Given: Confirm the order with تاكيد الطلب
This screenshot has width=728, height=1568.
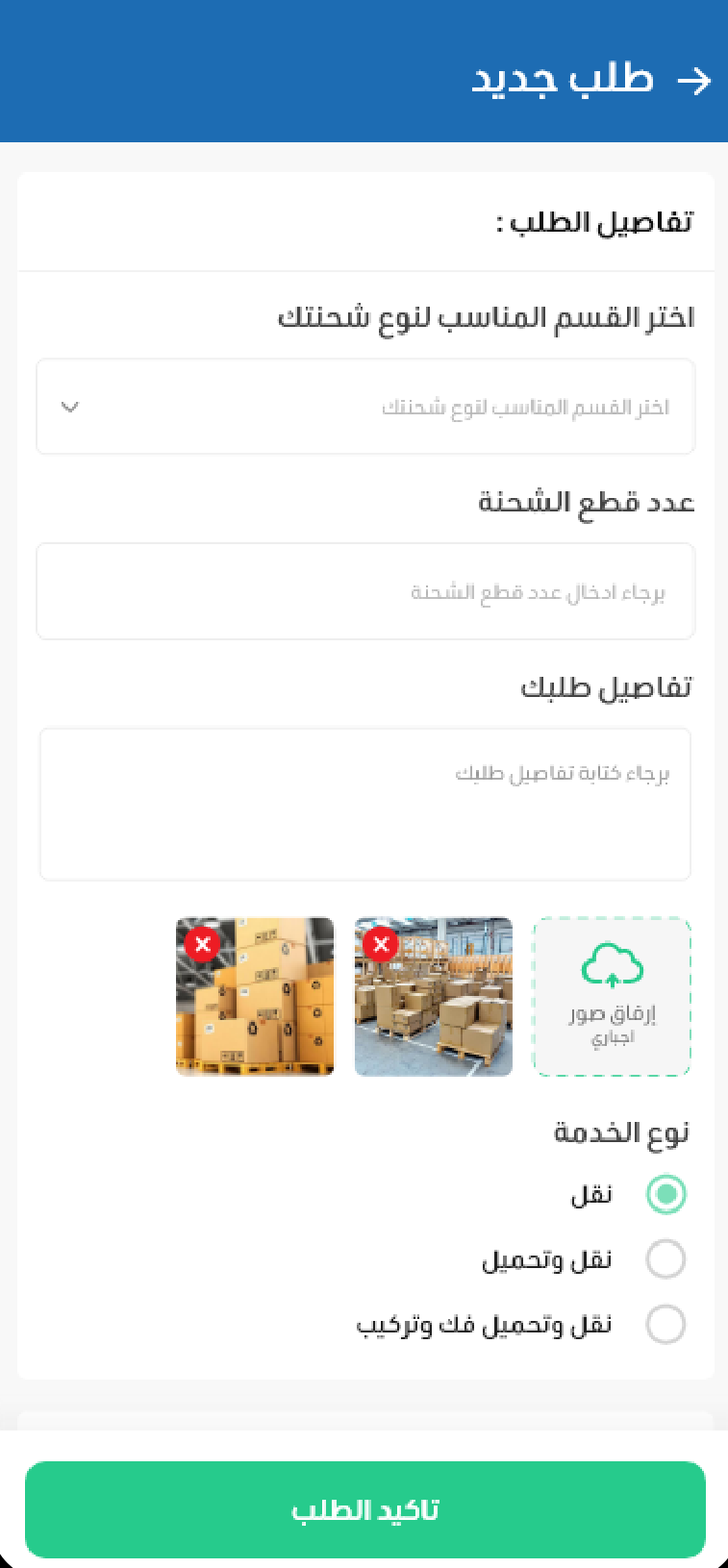Looking at the screenshot, I should [365, 1509].
